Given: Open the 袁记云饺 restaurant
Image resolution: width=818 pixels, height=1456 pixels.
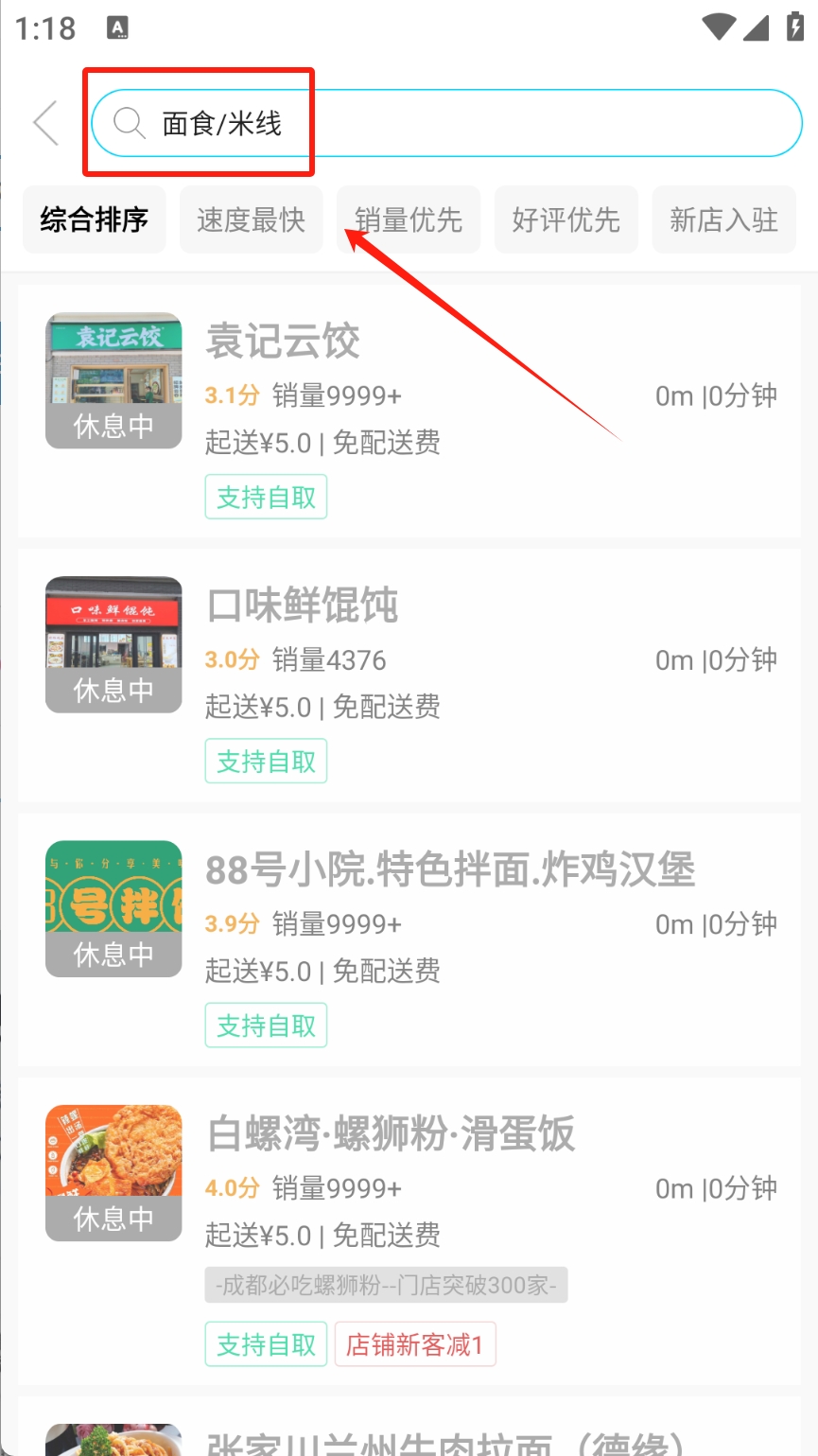Looking at the screenshot, I should point(409,412).
